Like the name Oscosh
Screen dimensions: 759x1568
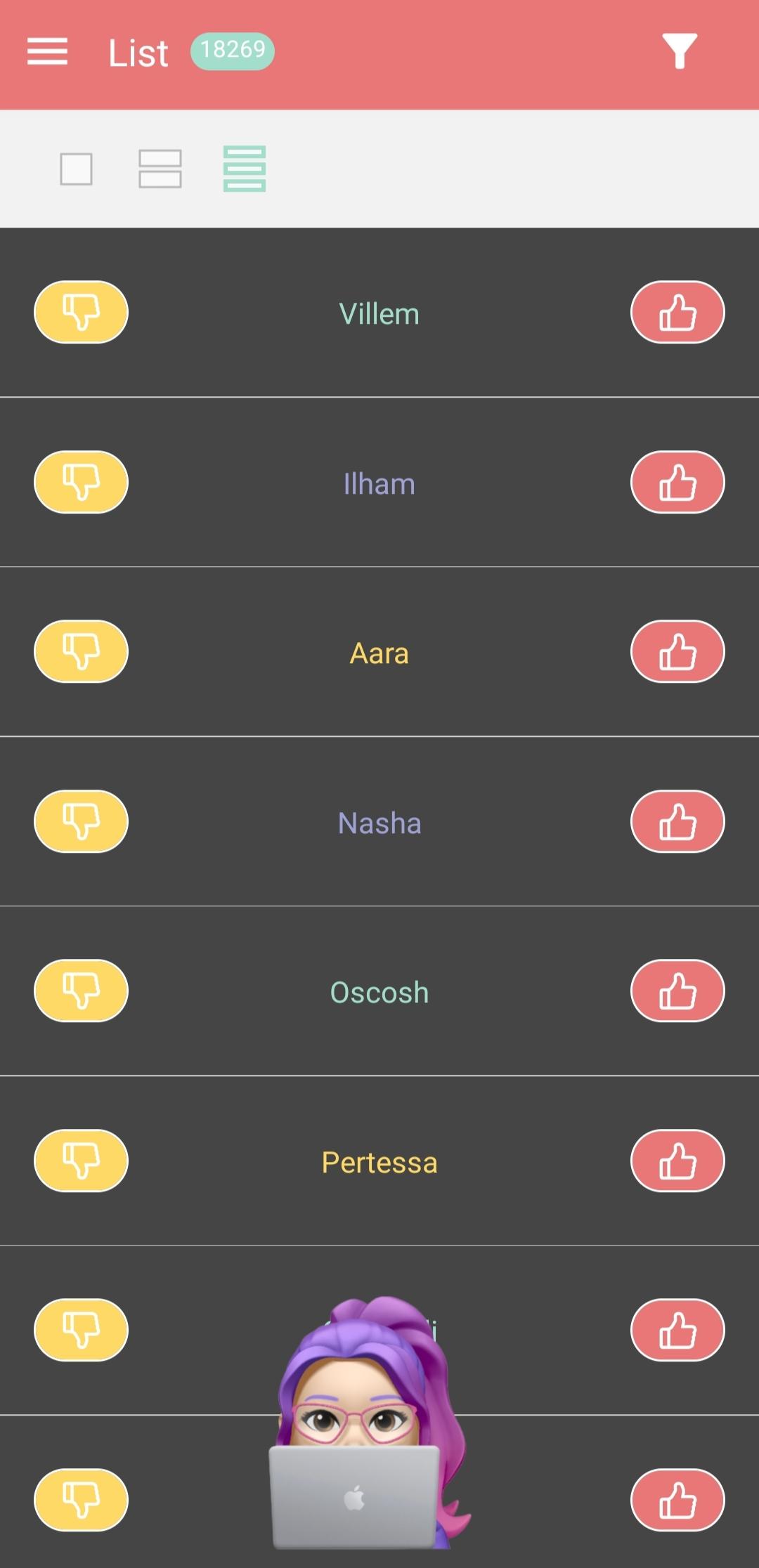[x=677, y=991]
